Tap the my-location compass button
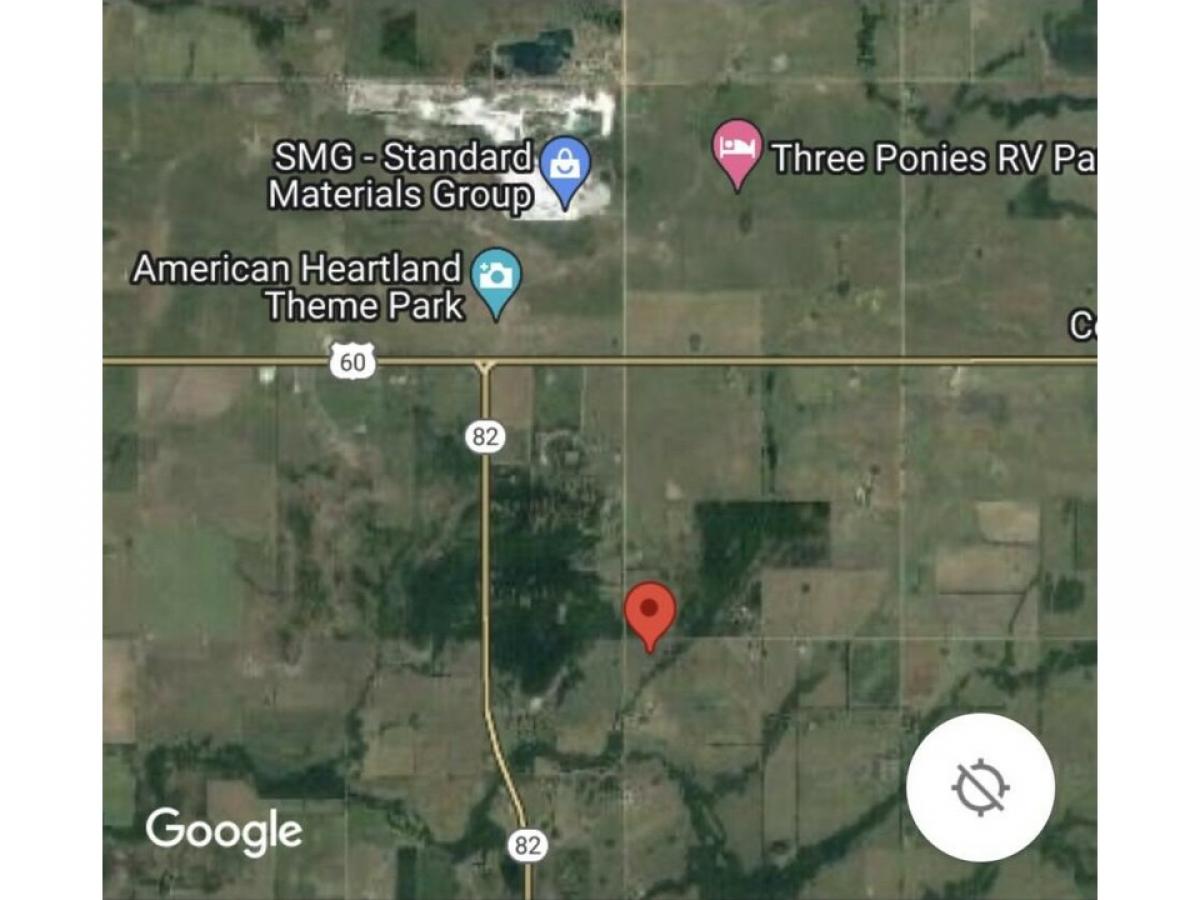 [x=979, y=787]
